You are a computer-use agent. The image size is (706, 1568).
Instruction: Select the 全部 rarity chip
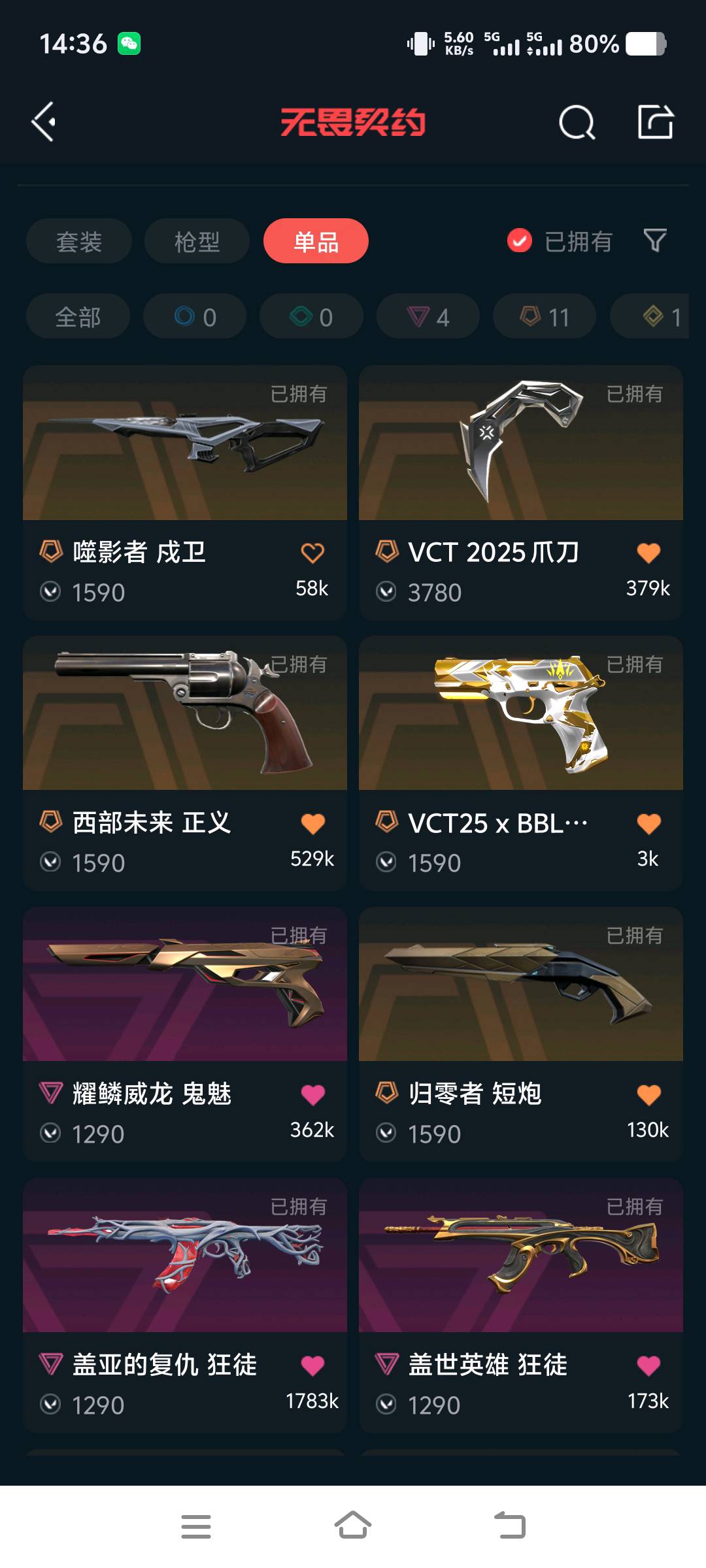78,316
